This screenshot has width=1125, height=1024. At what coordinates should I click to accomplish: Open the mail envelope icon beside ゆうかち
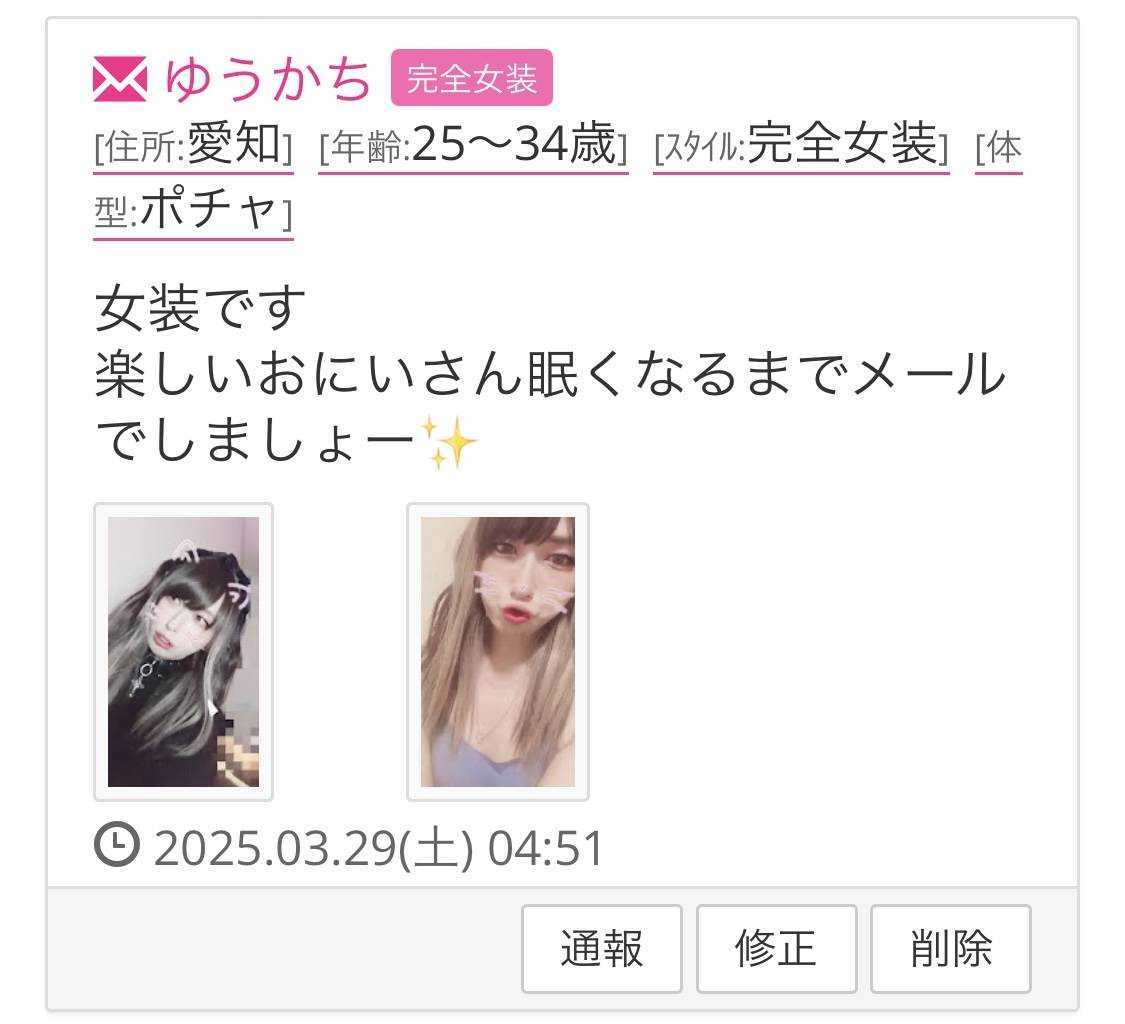[x=120, y=80]
